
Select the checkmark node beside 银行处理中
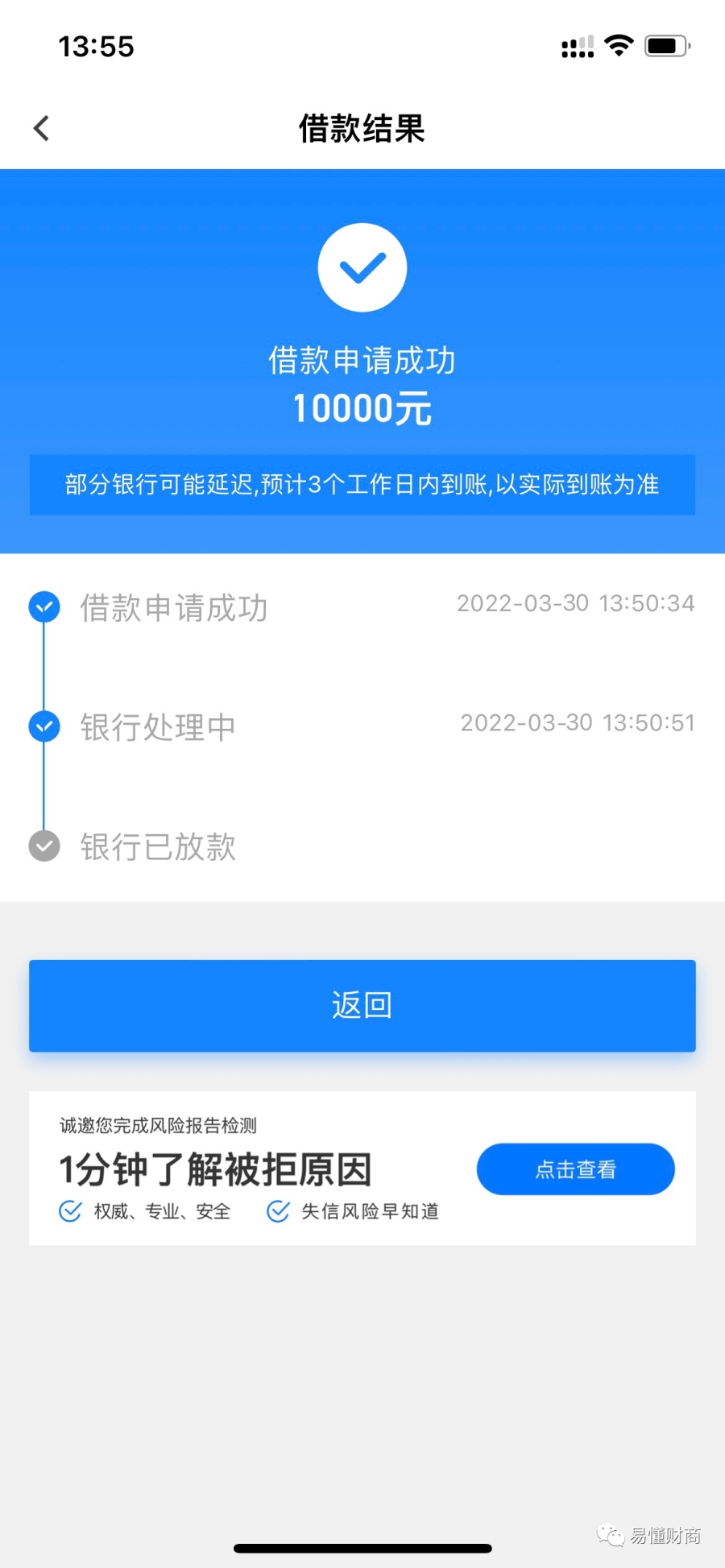click(x=44, y=726)
